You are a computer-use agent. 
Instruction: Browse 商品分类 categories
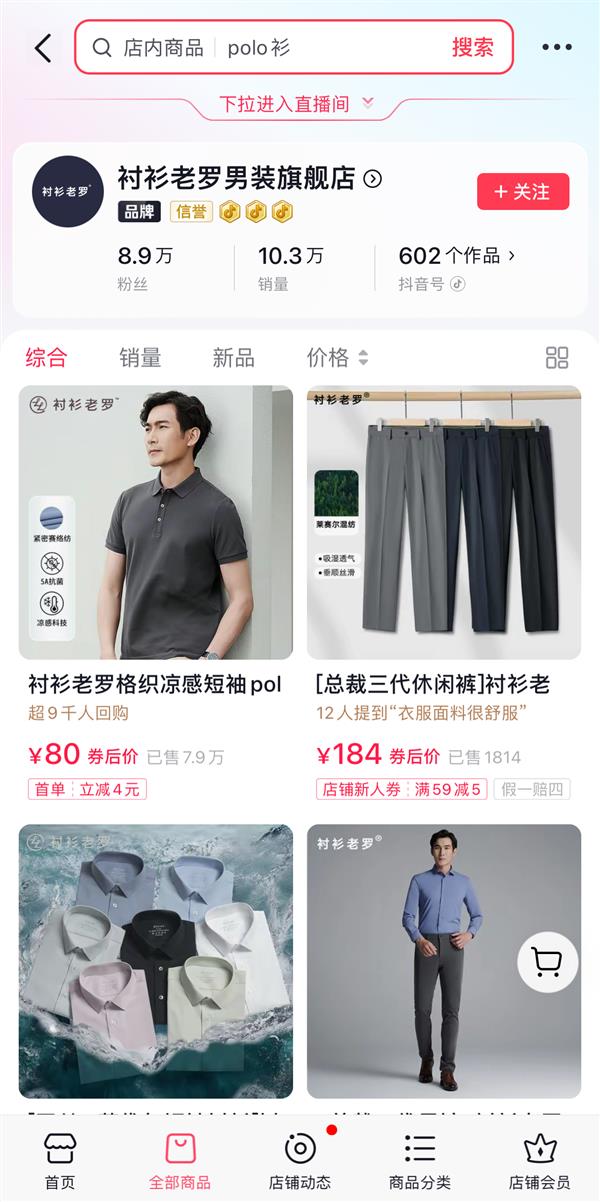[x=420, y=1161]
